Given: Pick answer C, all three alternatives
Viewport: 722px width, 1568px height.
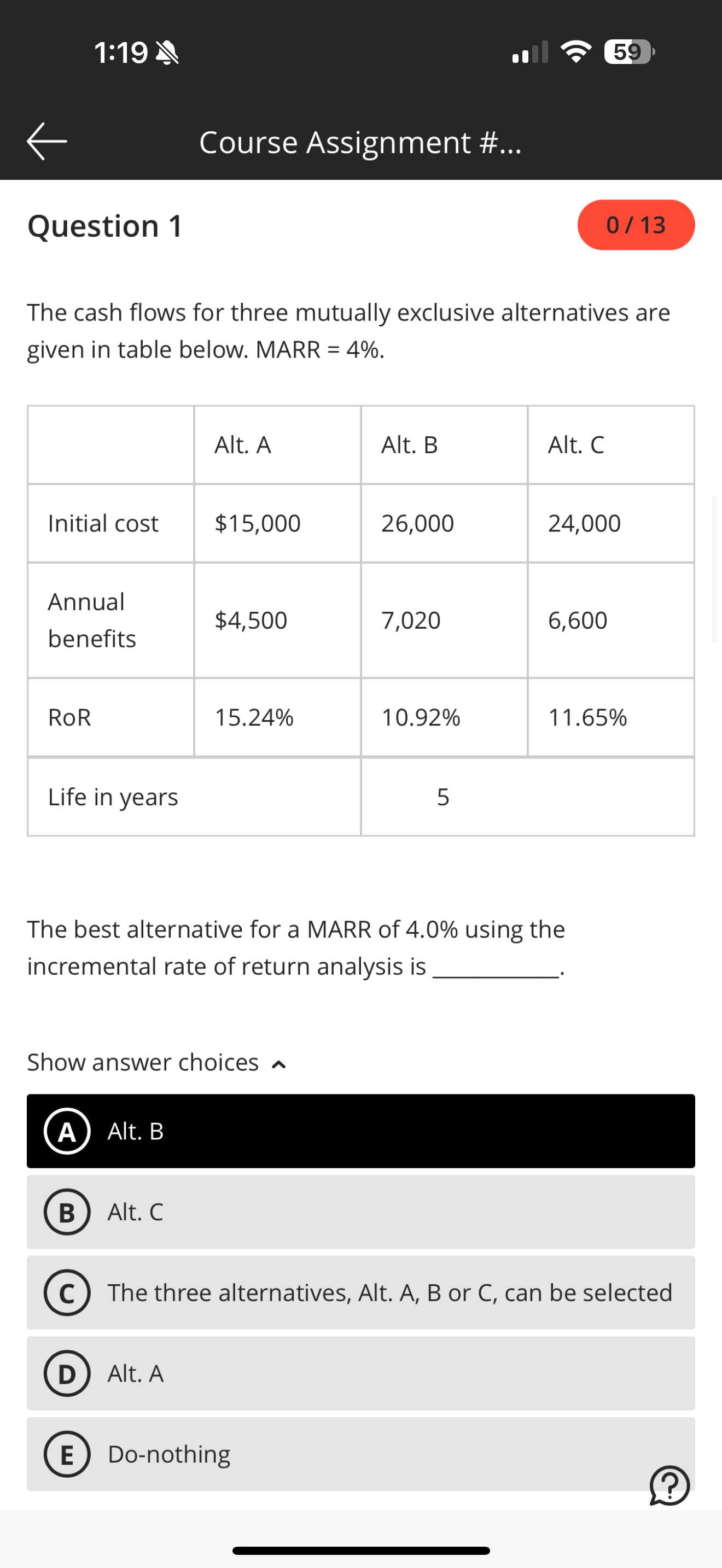Looking at the screenshot, I should coord(360,1292).
